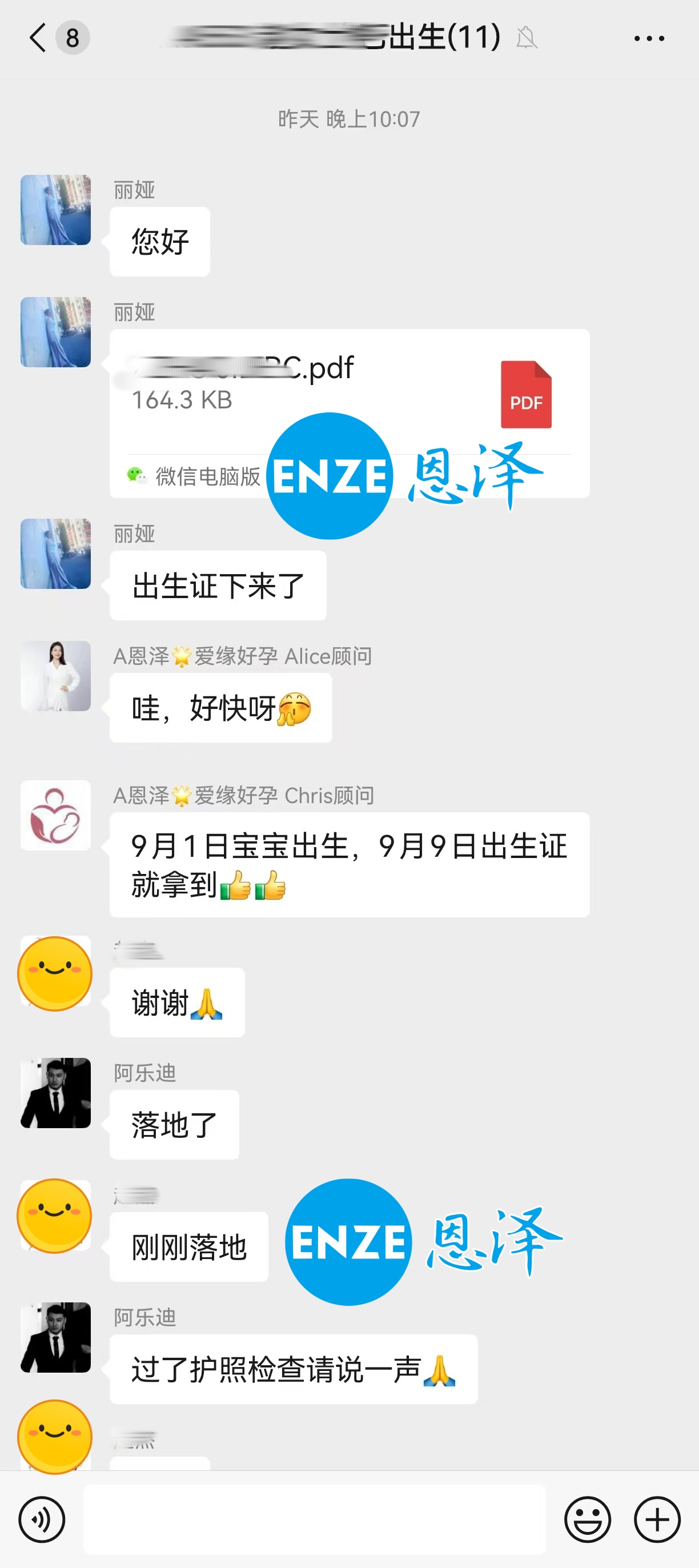
Task: Tap the message bubble saying 落地了
Action: [x=174, y=1124]
